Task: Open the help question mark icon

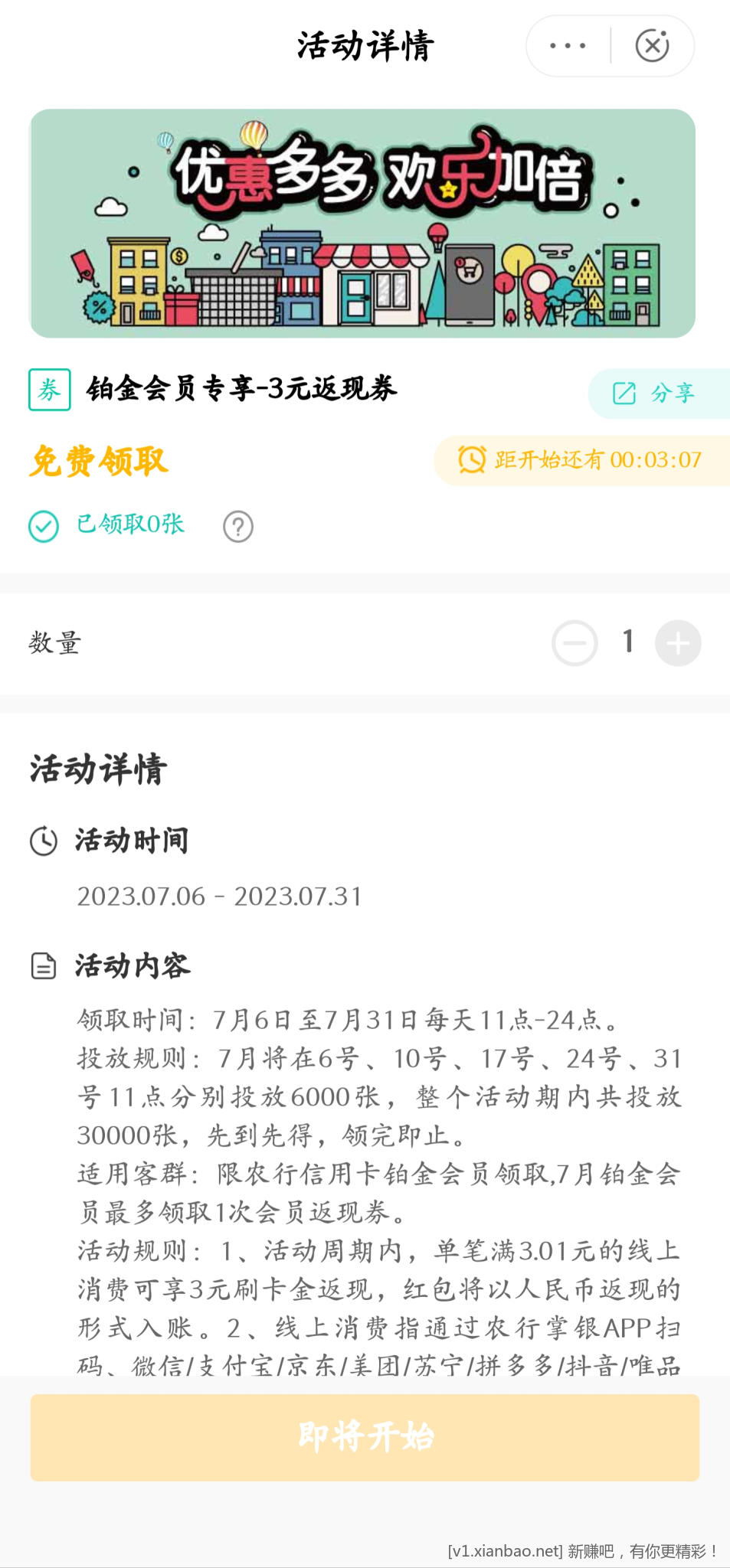Action: click(238, 527)
